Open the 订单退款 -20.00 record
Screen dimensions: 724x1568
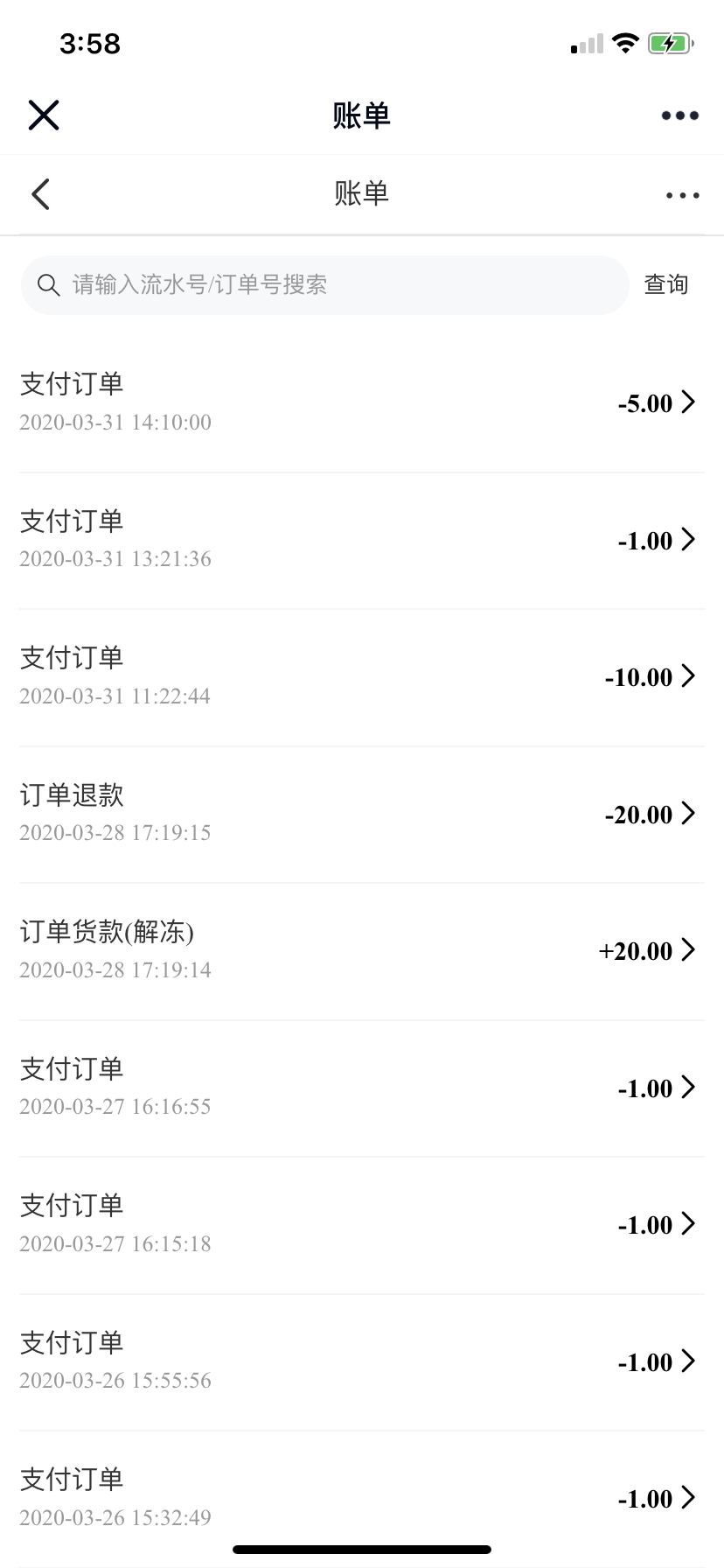coord(362,815)
